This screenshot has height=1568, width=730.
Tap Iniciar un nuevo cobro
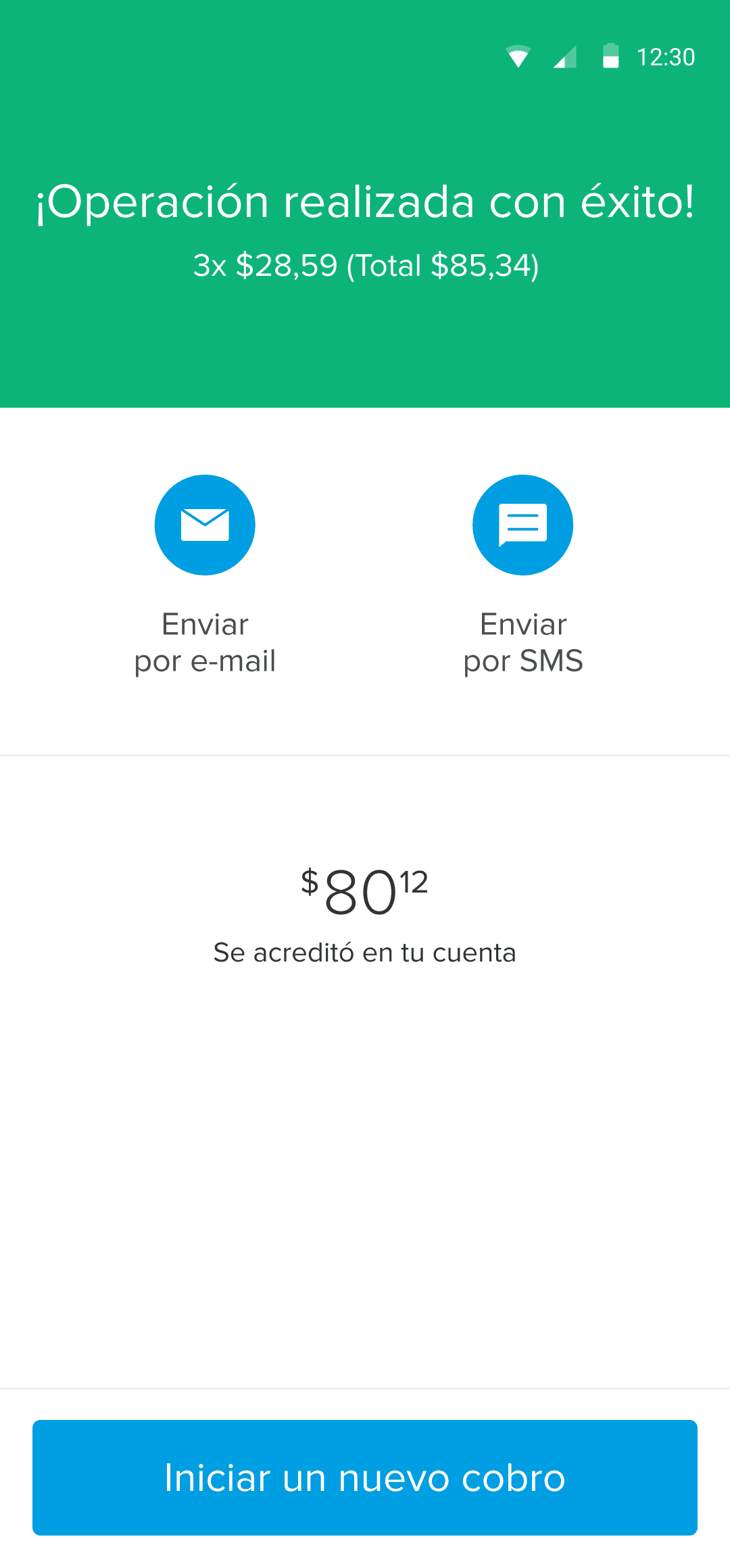(365, 1477)
